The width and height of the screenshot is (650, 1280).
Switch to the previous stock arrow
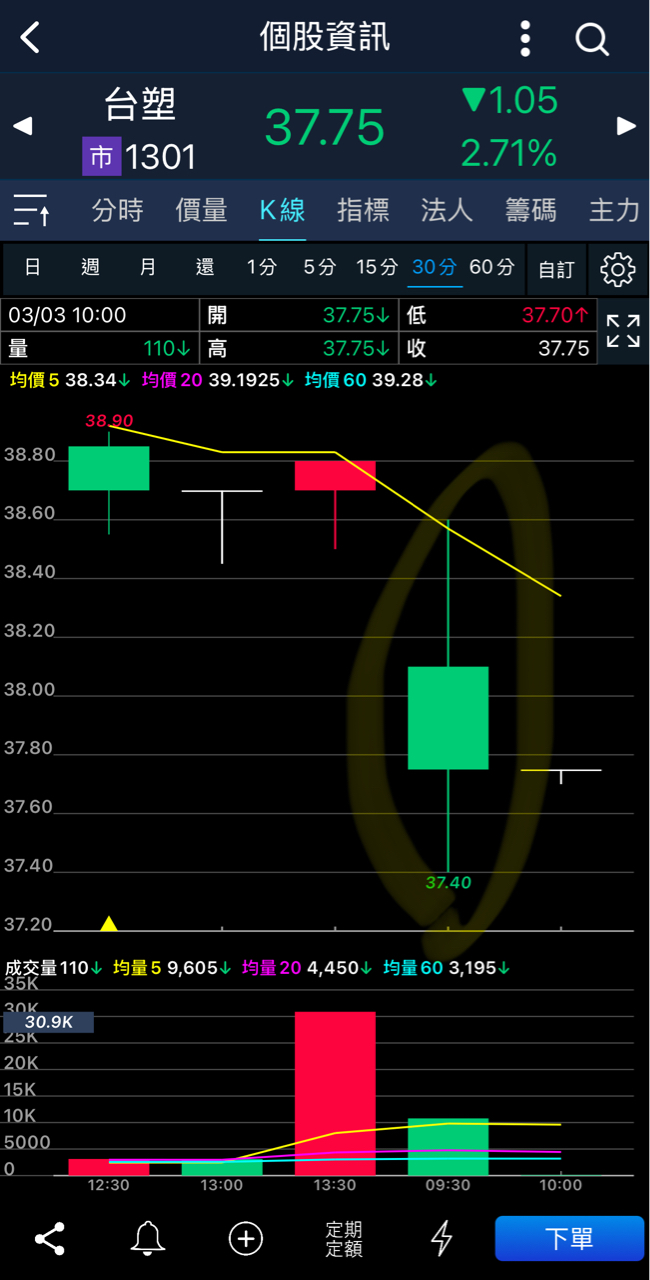[22, 126]
